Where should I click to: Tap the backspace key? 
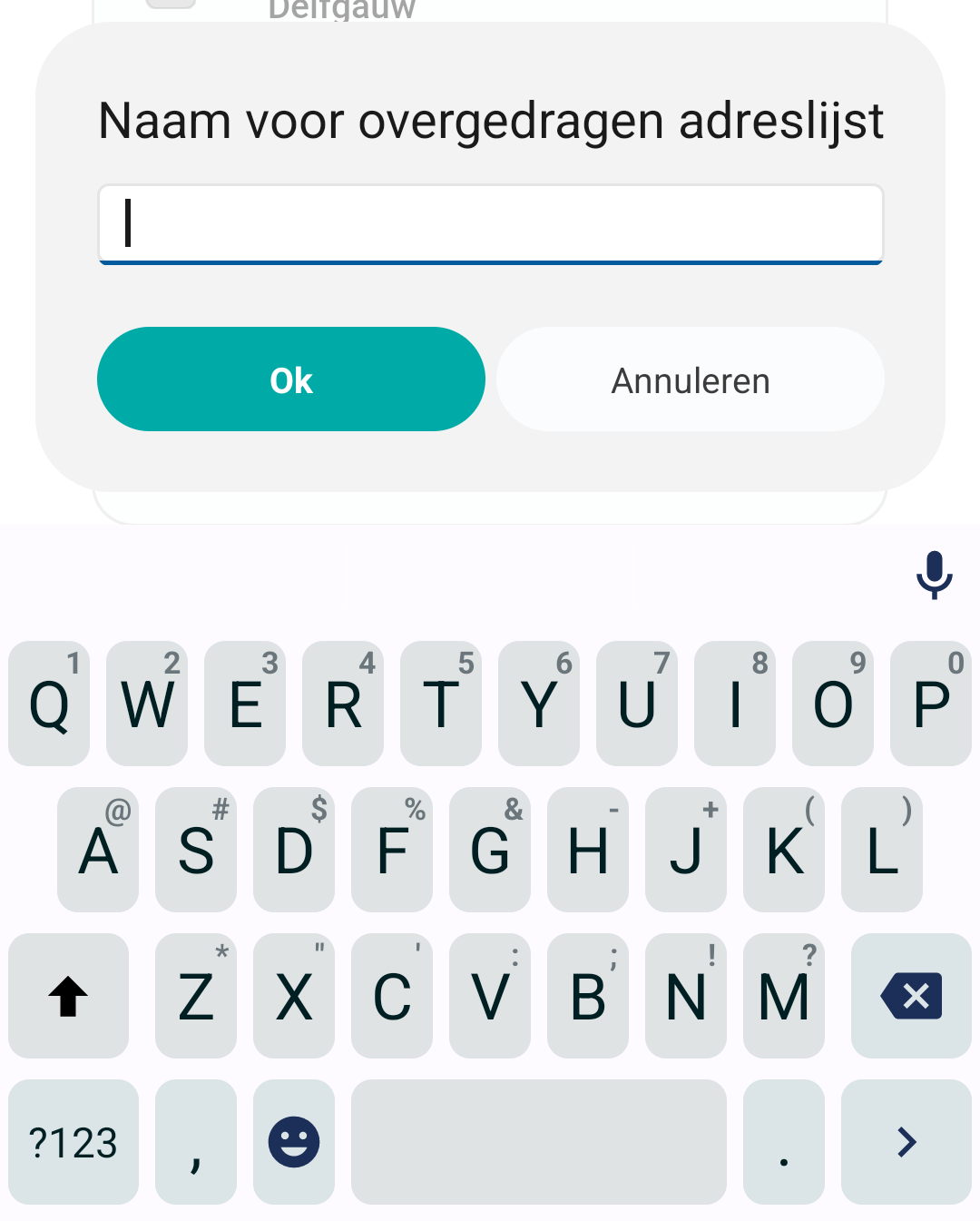pyautogui.click(x=911, y=996)
